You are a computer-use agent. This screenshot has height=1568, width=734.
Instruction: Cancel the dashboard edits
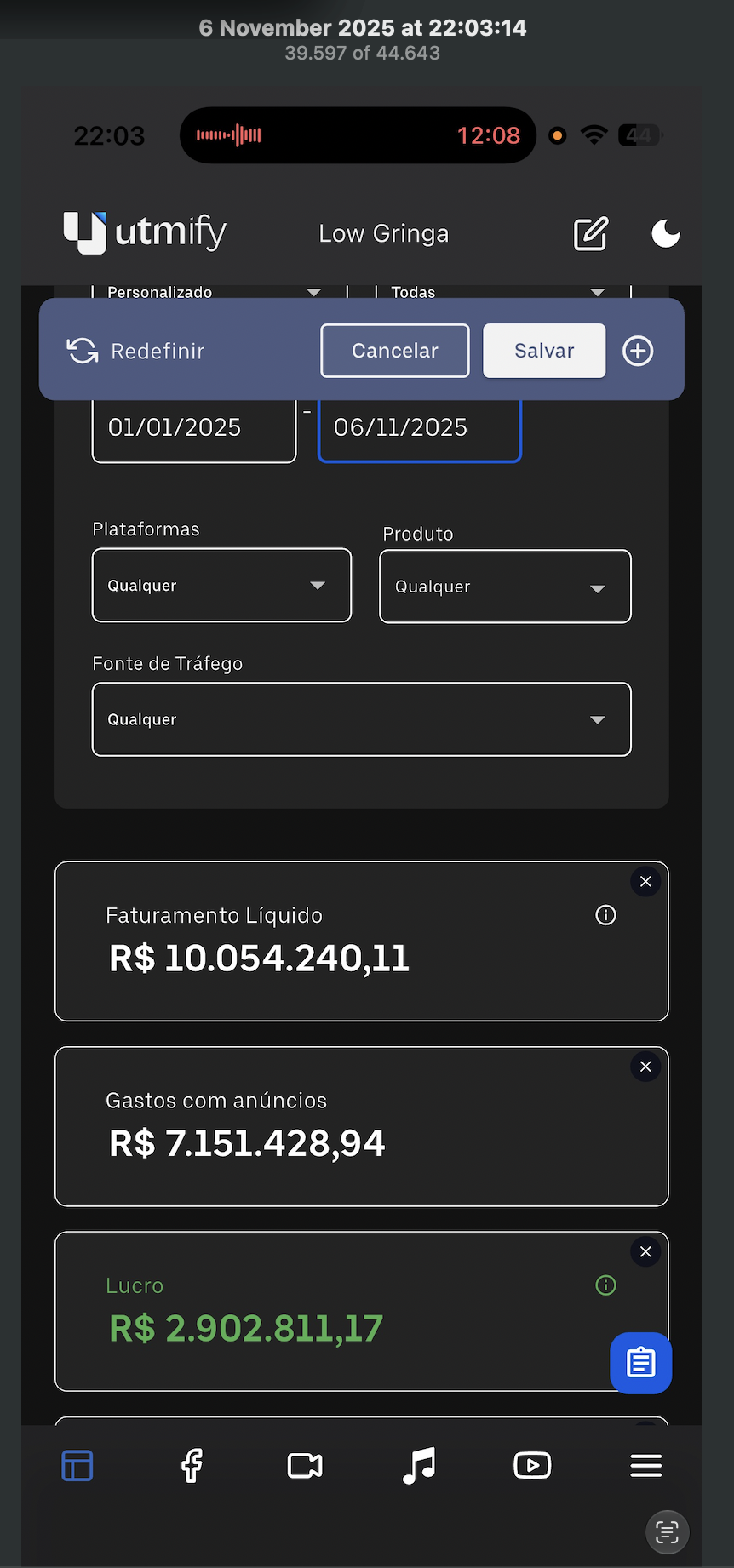pyautogui.click(x=395, y=351)
